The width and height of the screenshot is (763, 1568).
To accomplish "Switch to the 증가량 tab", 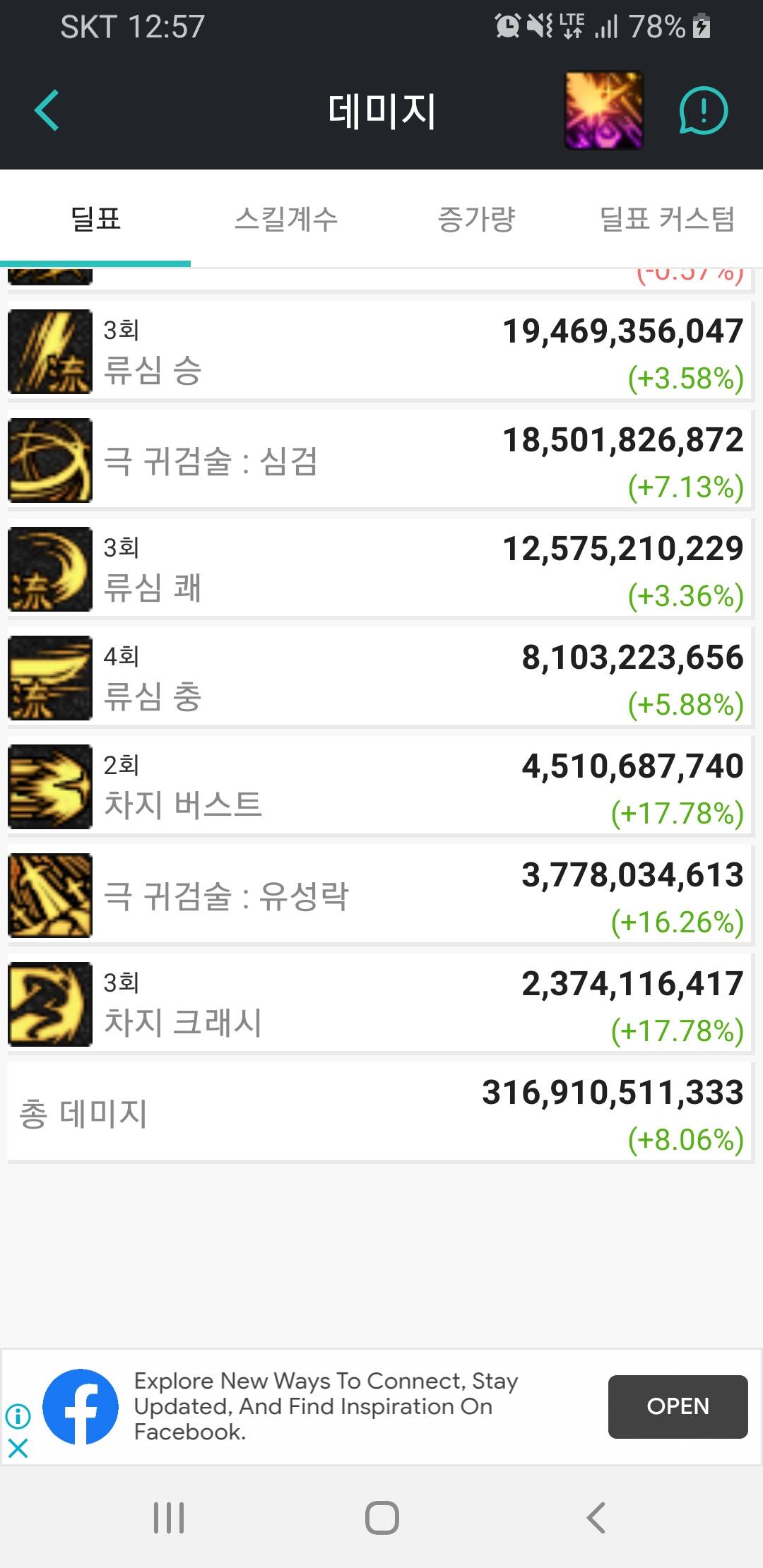I will (477, 218).
